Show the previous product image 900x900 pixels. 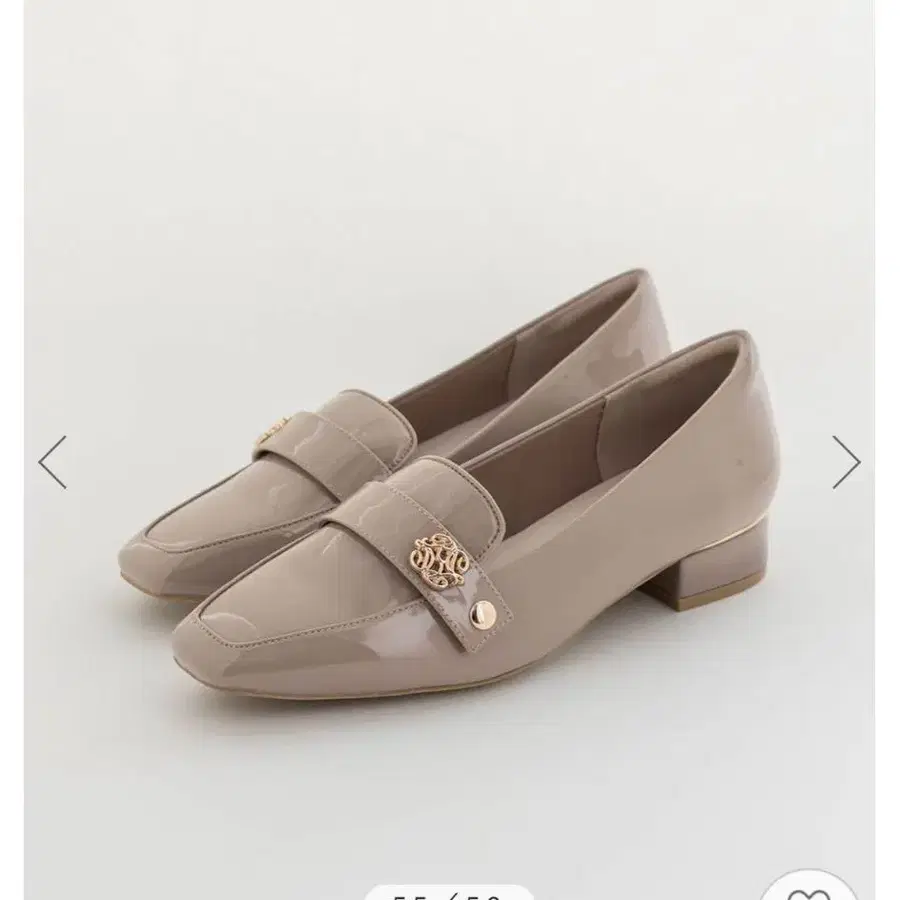tap(52, 462)
